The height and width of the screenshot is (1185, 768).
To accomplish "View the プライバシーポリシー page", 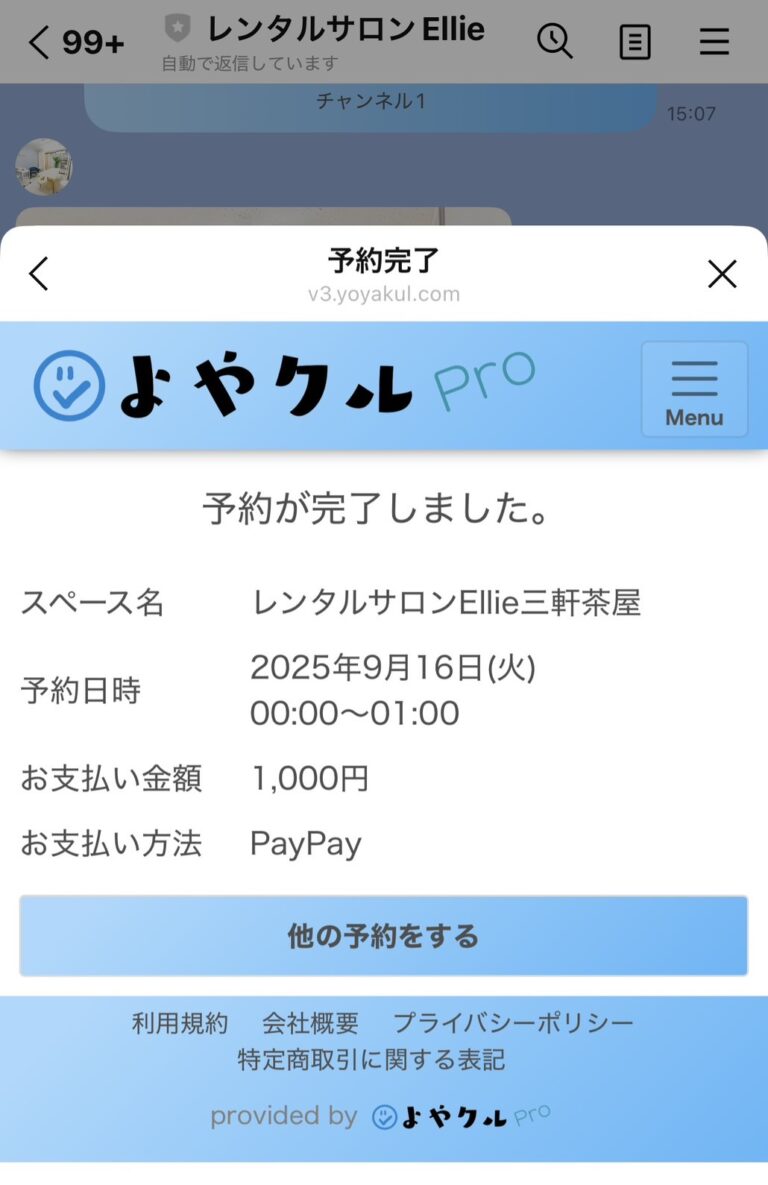I will [x=513, y=1023].
